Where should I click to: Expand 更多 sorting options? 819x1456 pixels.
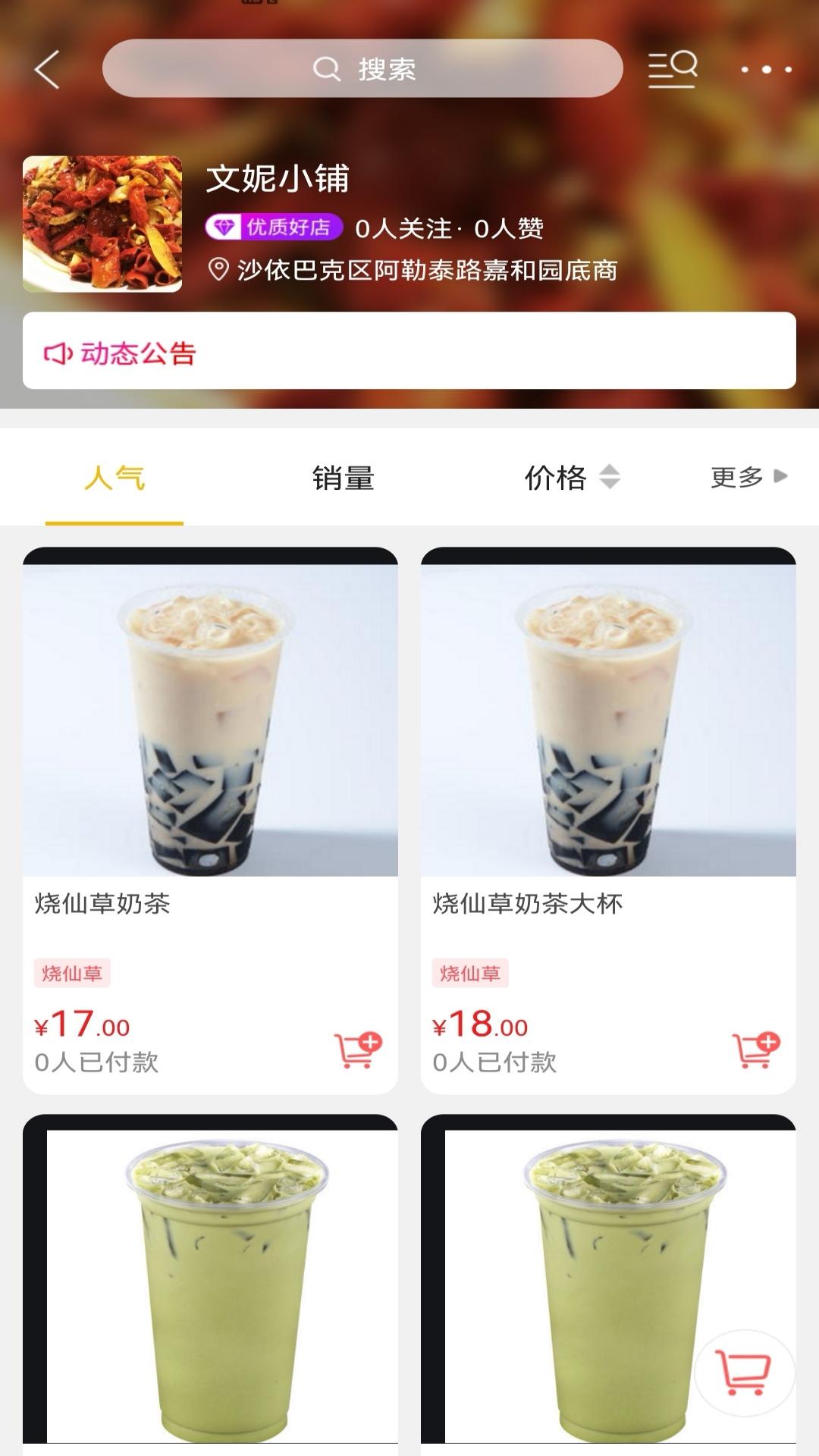click(748, 477)
